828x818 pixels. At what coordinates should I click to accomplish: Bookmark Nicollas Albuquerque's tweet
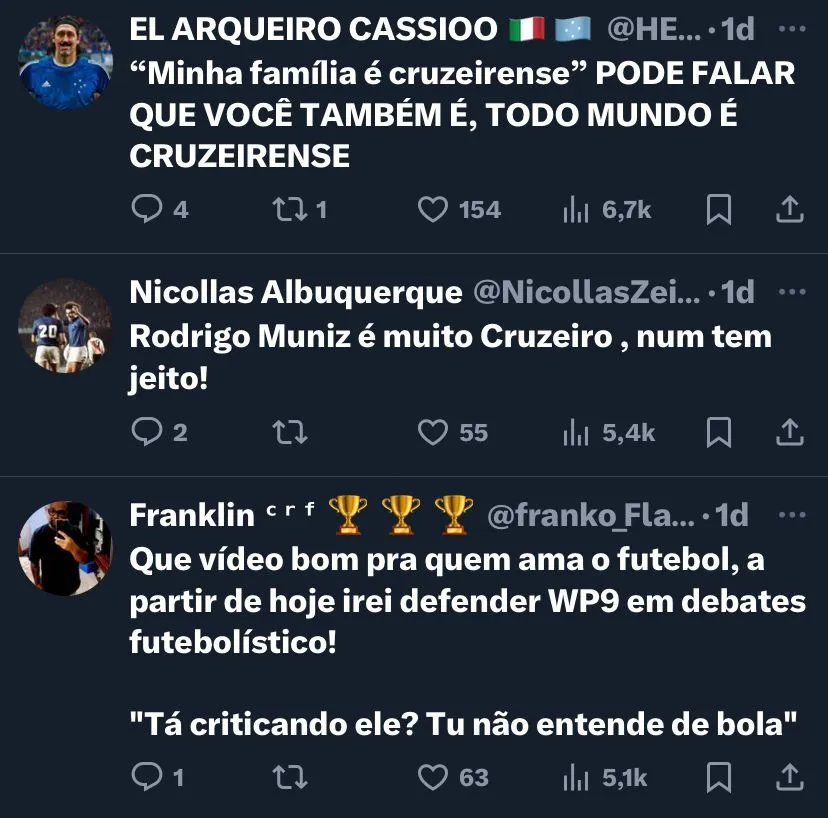point(719,432)
